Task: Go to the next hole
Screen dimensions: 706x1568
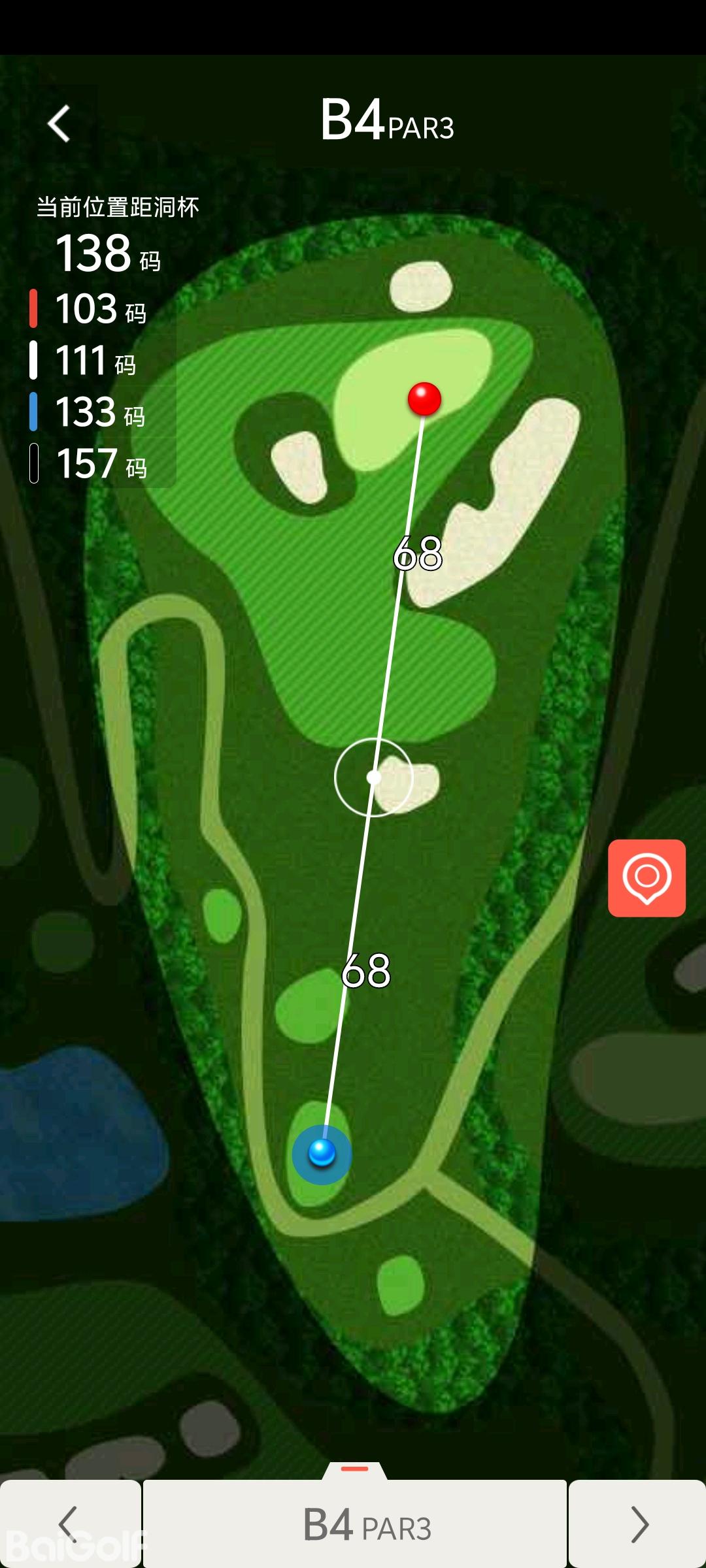Action: tap(638, 1524)
